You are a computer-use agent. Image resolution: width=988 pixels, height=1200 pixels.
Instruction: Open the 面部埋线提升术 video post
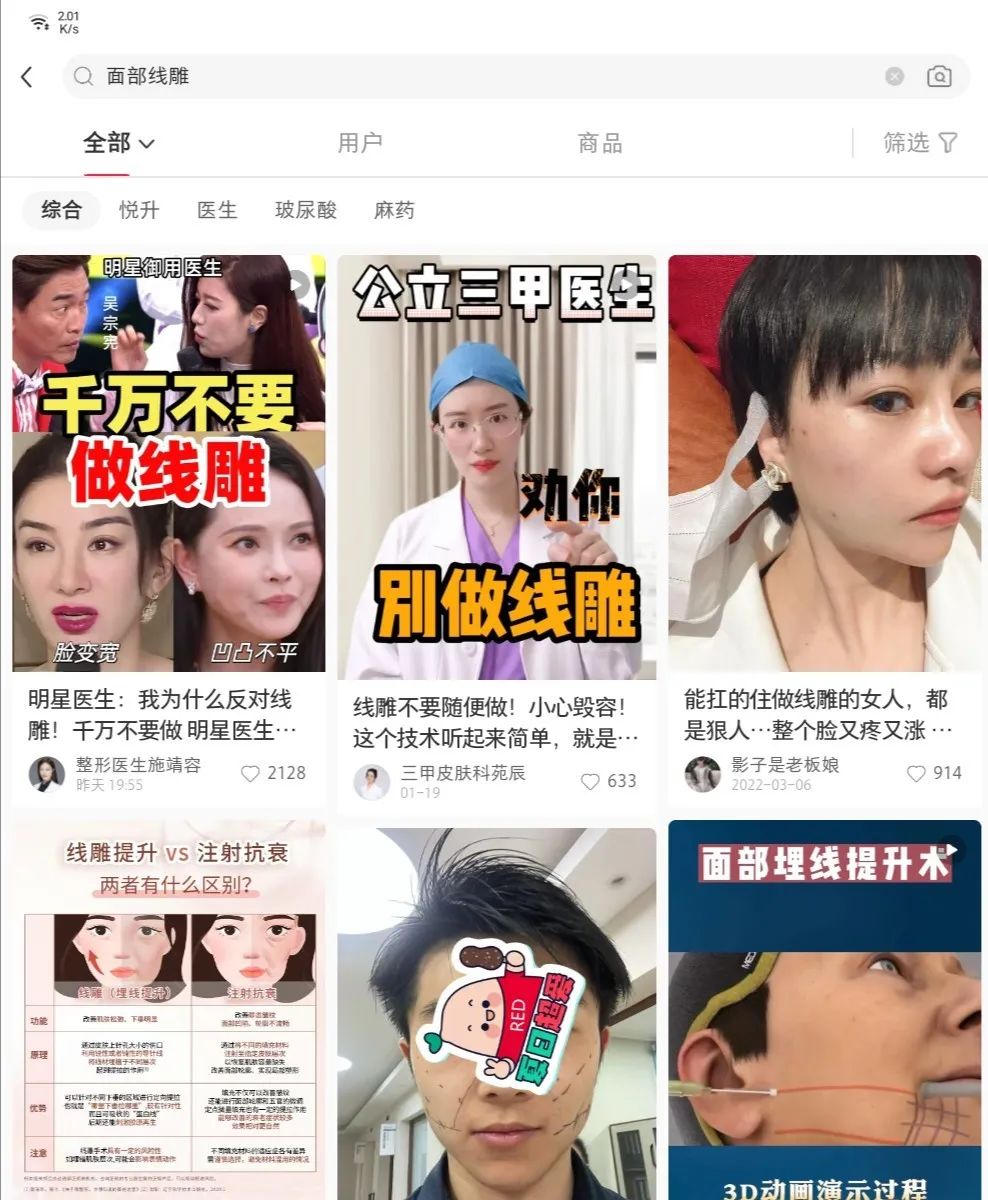[824, 1010]
